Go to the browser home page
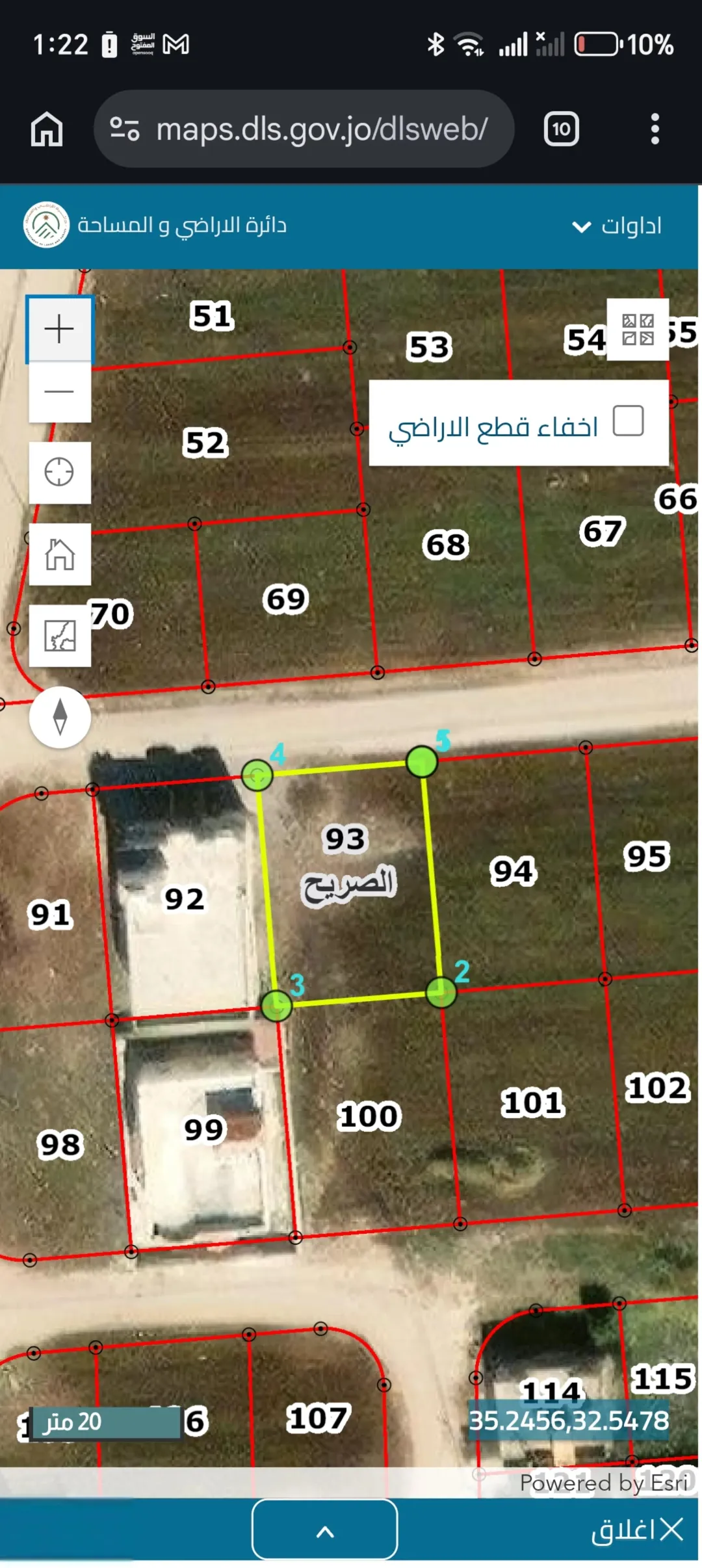 point(47,129)
